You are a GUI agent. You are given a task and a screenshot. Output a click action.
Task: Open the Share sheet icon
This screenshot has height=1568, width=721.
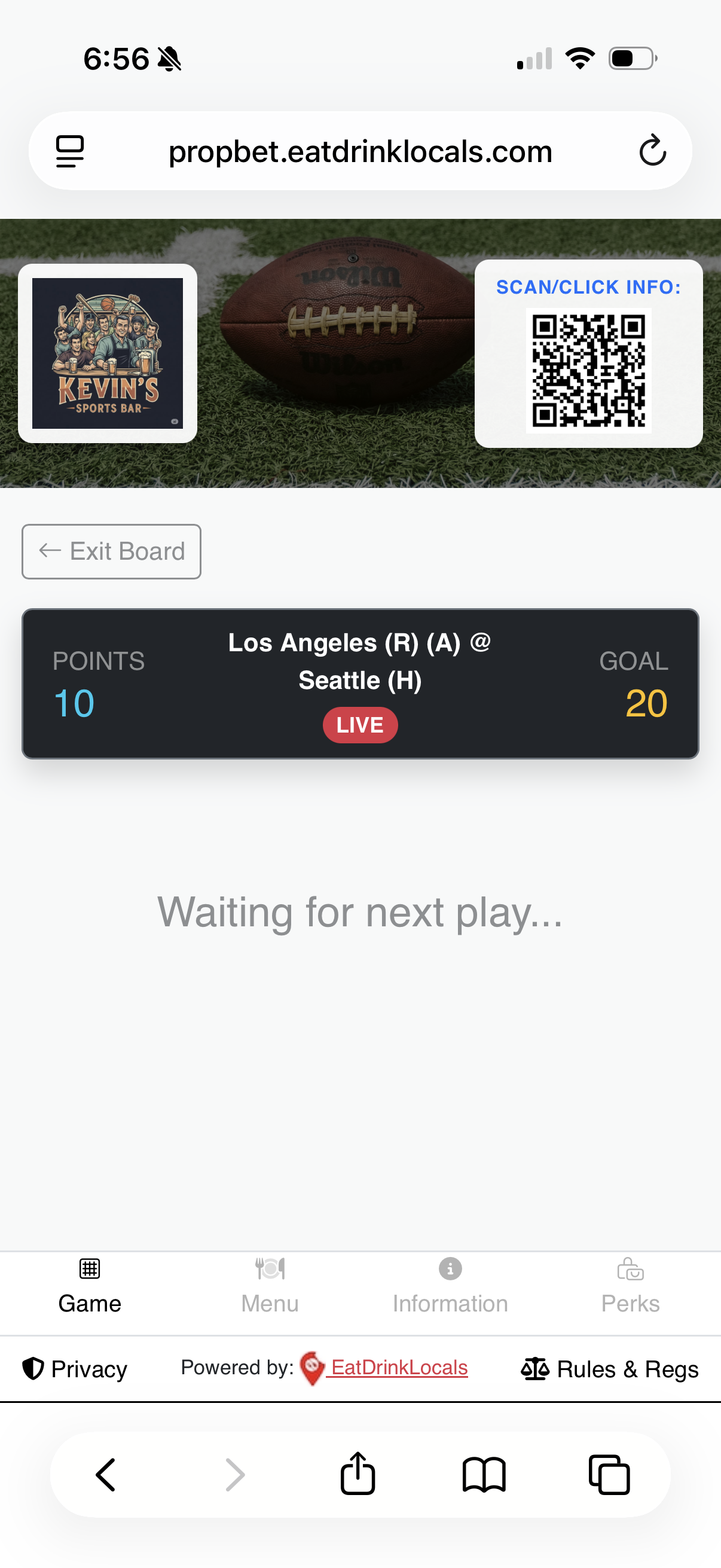point(358,1475)
